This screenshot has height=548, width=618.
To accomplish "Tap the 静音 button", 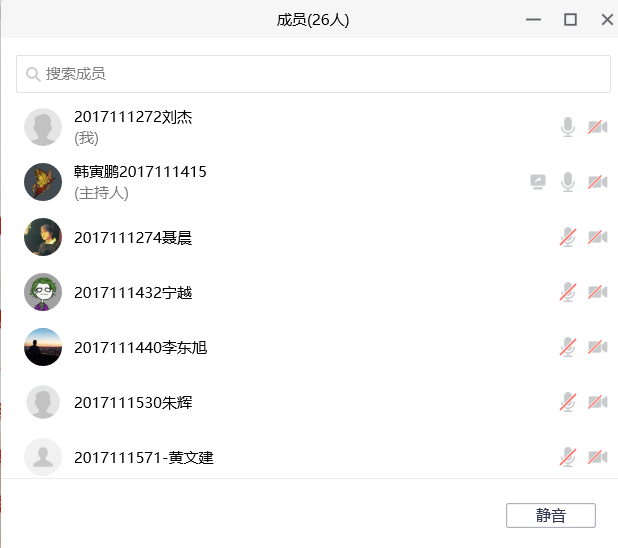I will [x=551, y=515].
